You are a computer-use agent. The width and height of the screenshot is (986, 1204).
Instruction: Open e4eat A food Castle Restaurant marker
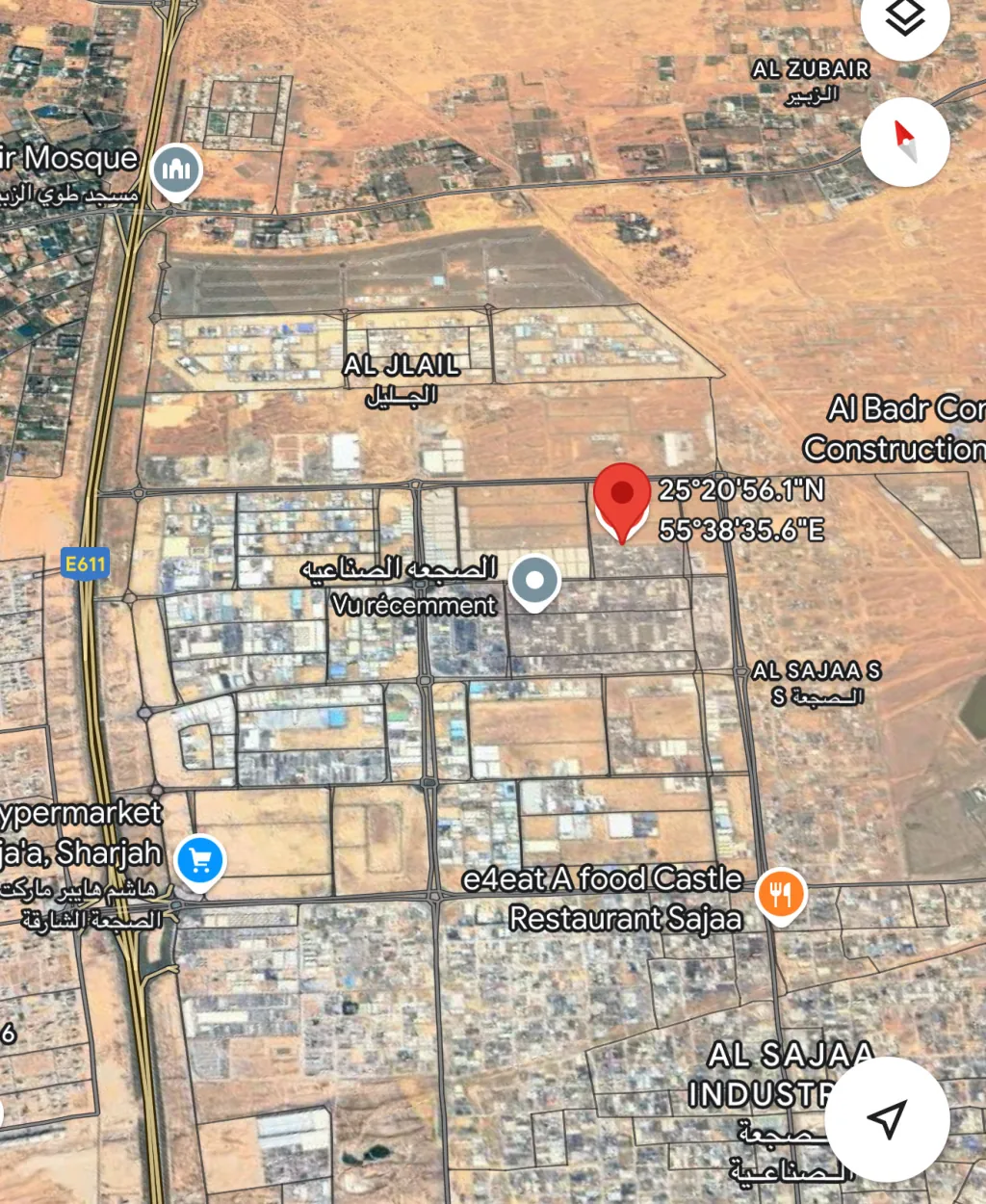click(x=781, y=896)
